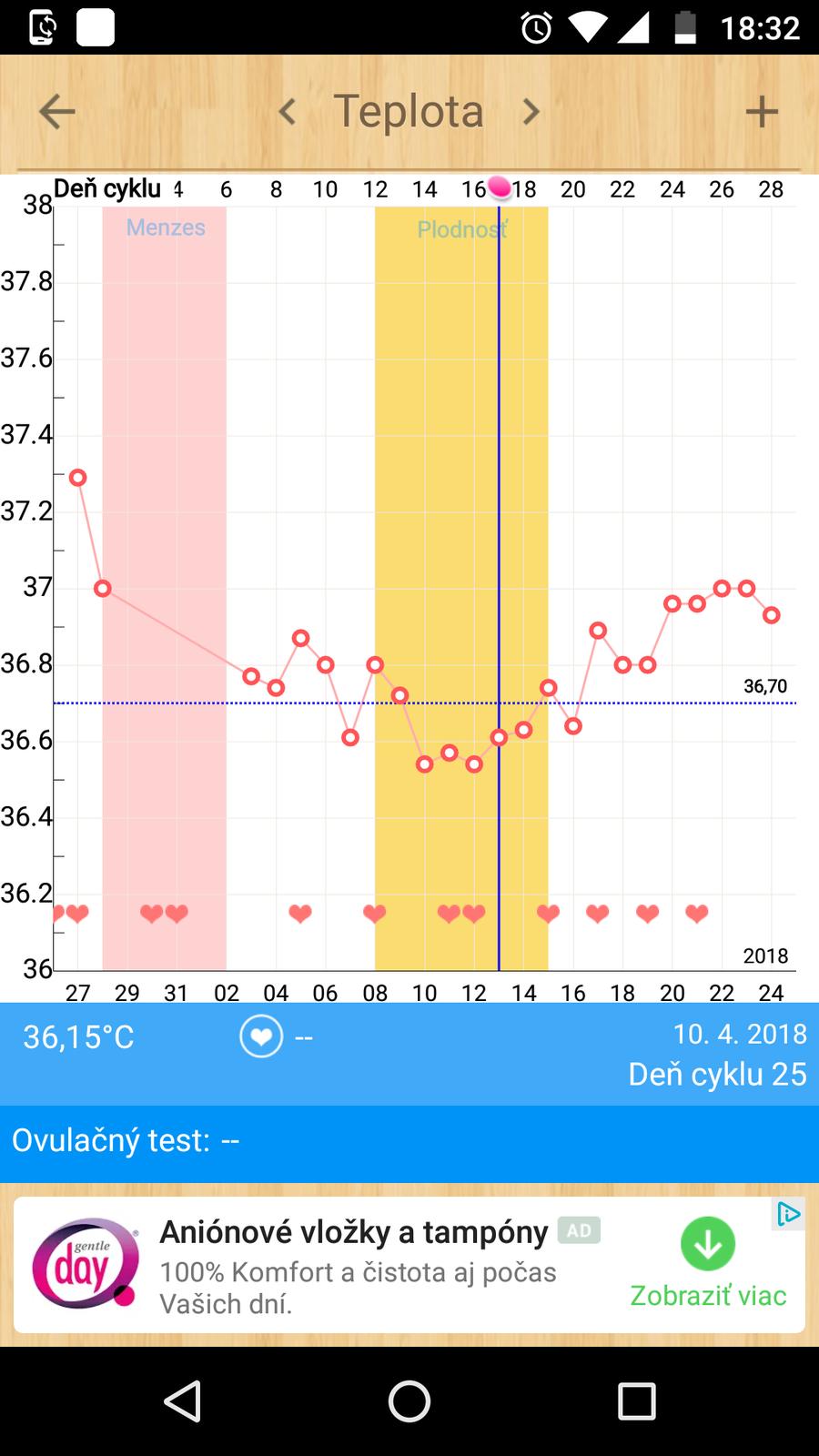Tap the Zobraziť viac ad button

(x=708, y=1263)
